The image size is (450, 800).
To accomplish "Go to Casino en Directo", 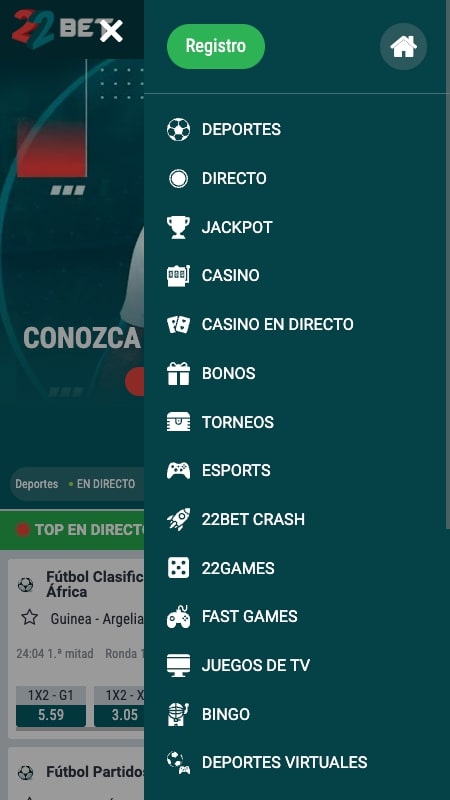I will (x=295, y=324).
